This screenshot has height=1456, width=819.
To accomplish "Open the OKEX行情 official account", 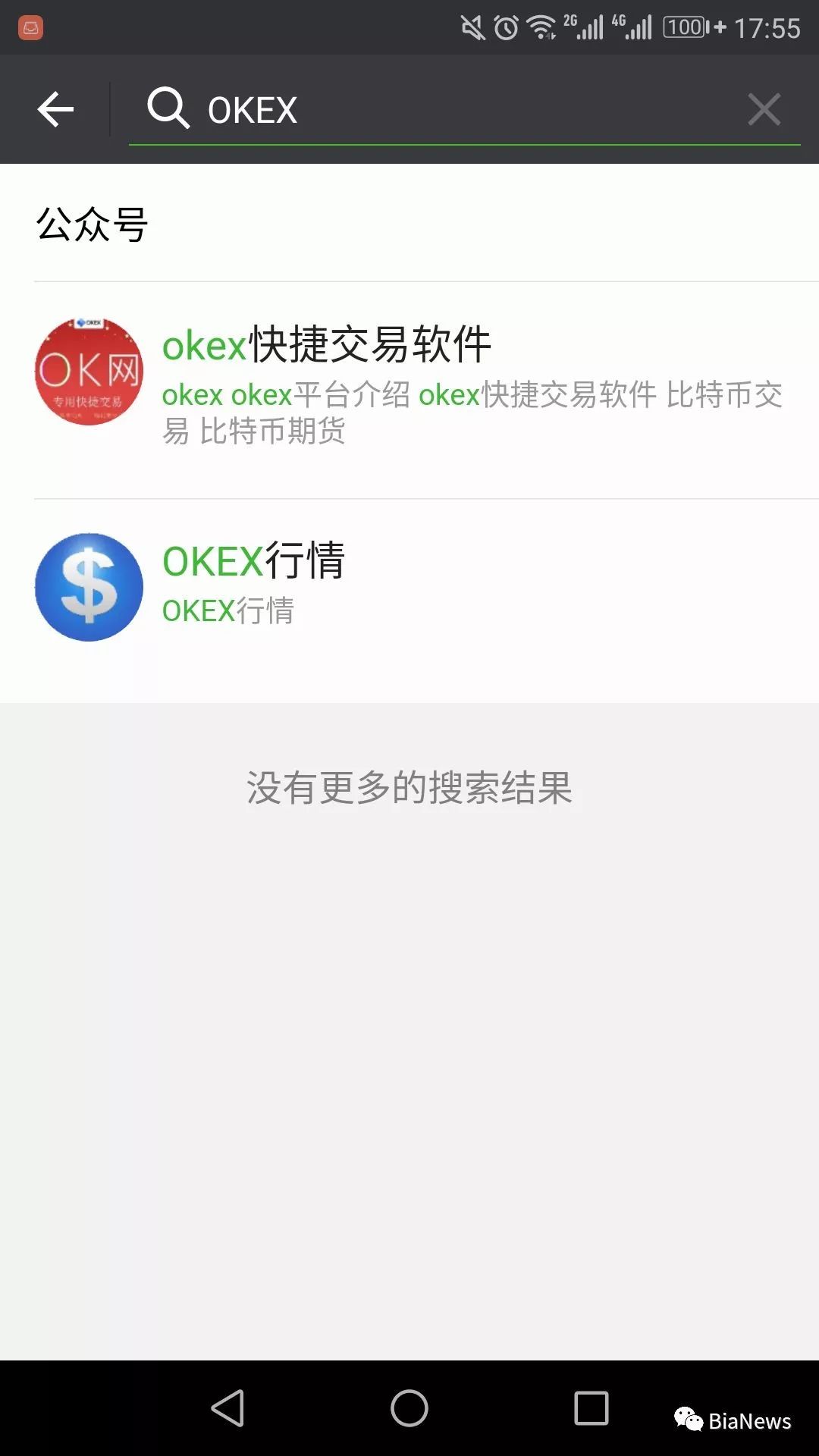I will 409,585.
